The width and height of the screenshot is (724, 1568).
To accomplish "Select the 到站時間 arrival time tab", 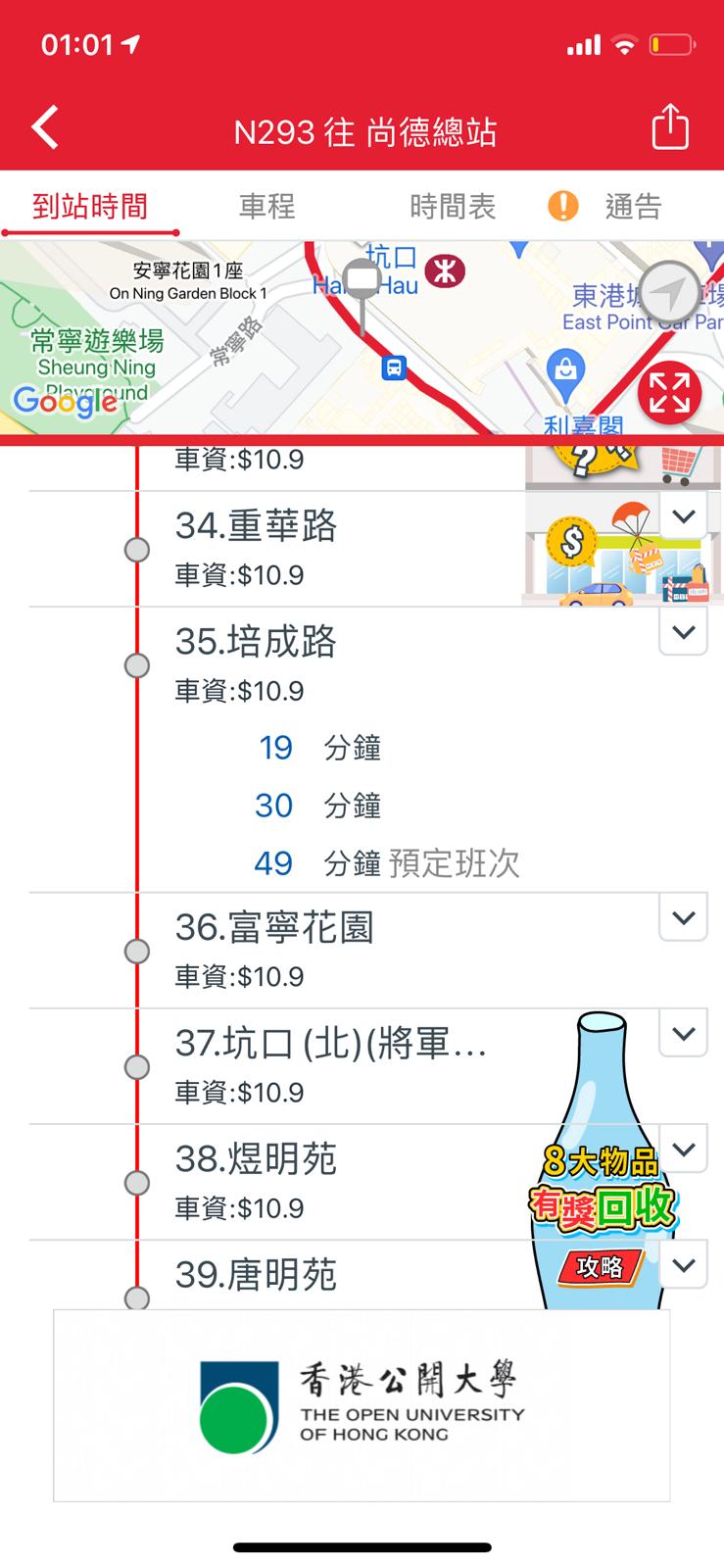I will [90, 207].
